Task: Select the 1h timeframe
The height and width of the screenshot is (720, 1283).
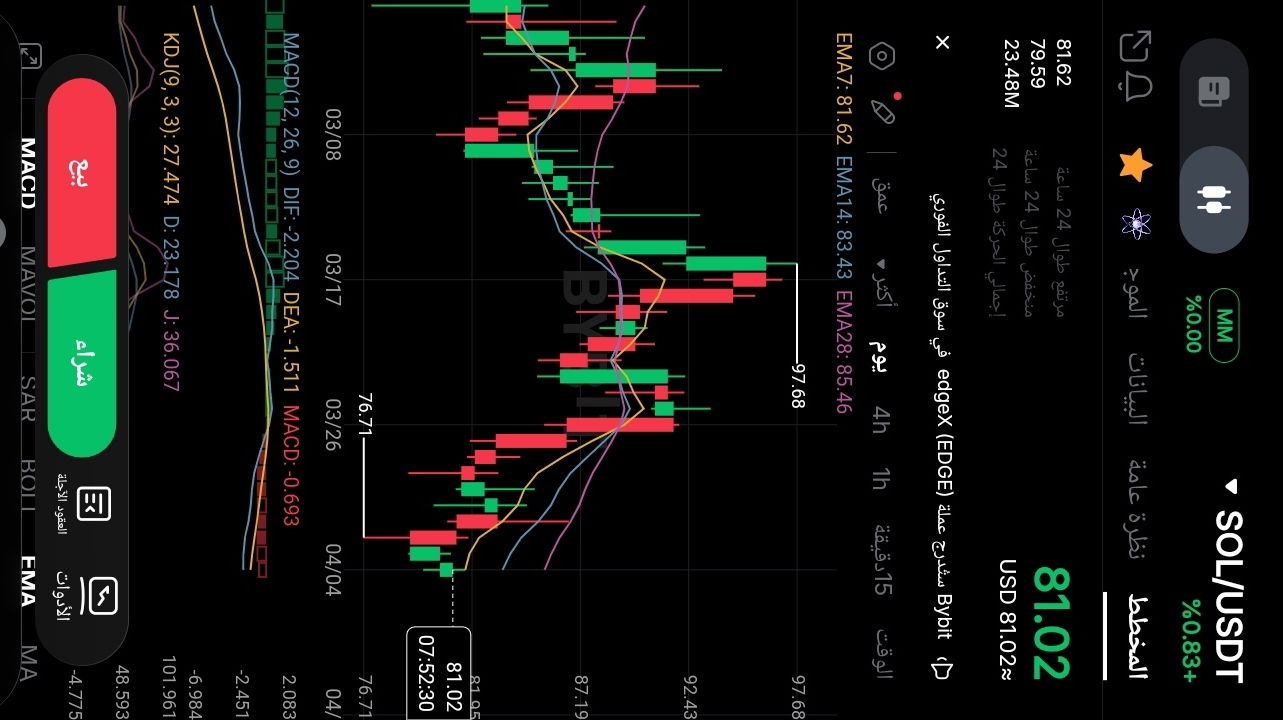Action: click(880, 478)
